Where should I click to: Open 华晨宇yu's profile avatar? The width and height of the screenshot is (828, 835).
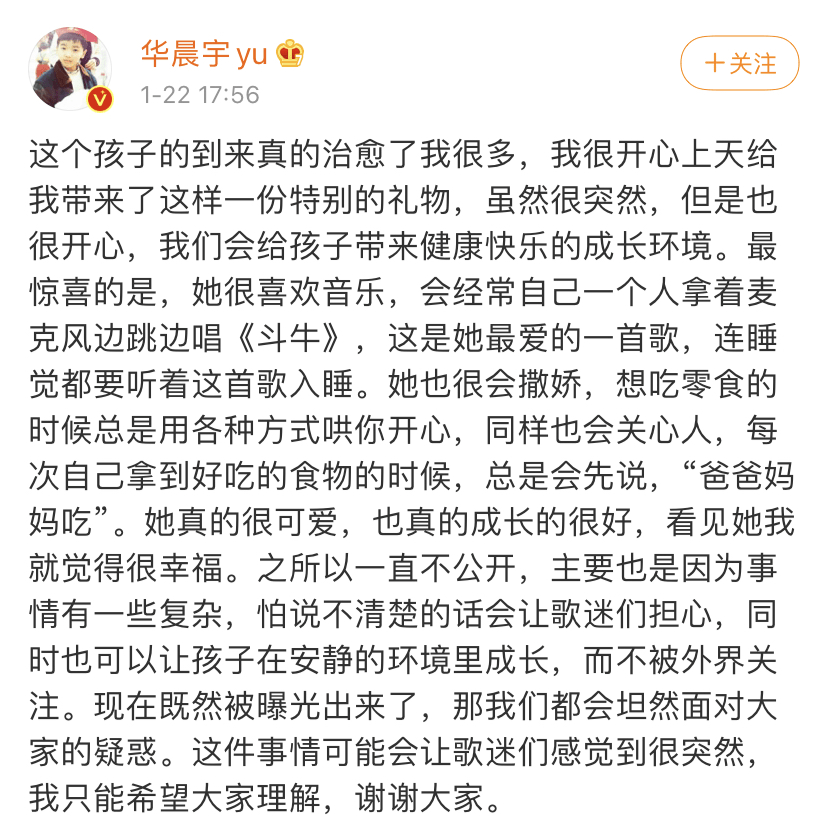point(68,68)
